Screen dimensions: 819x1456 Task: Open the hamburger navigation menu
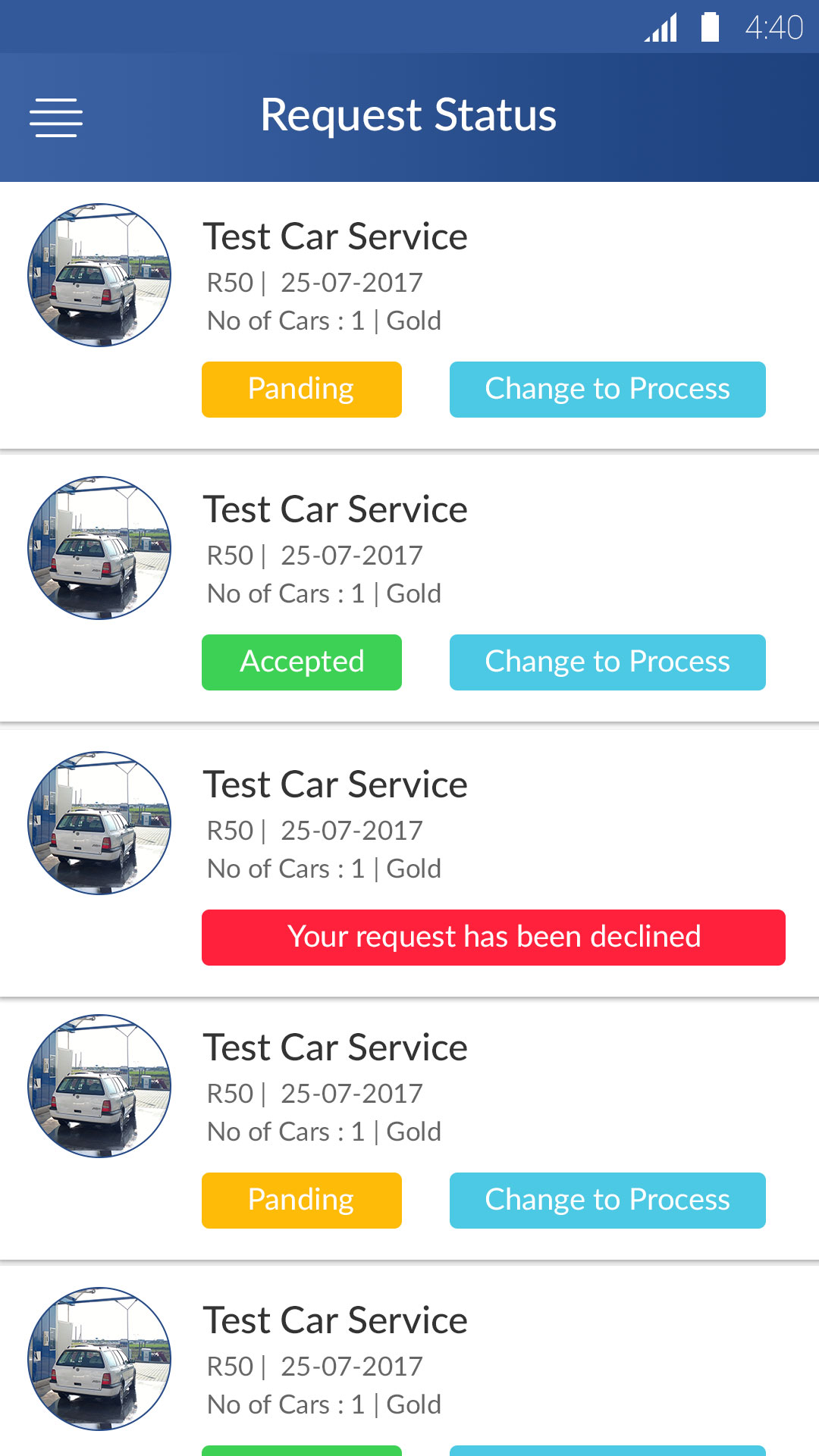pos(56,117)
